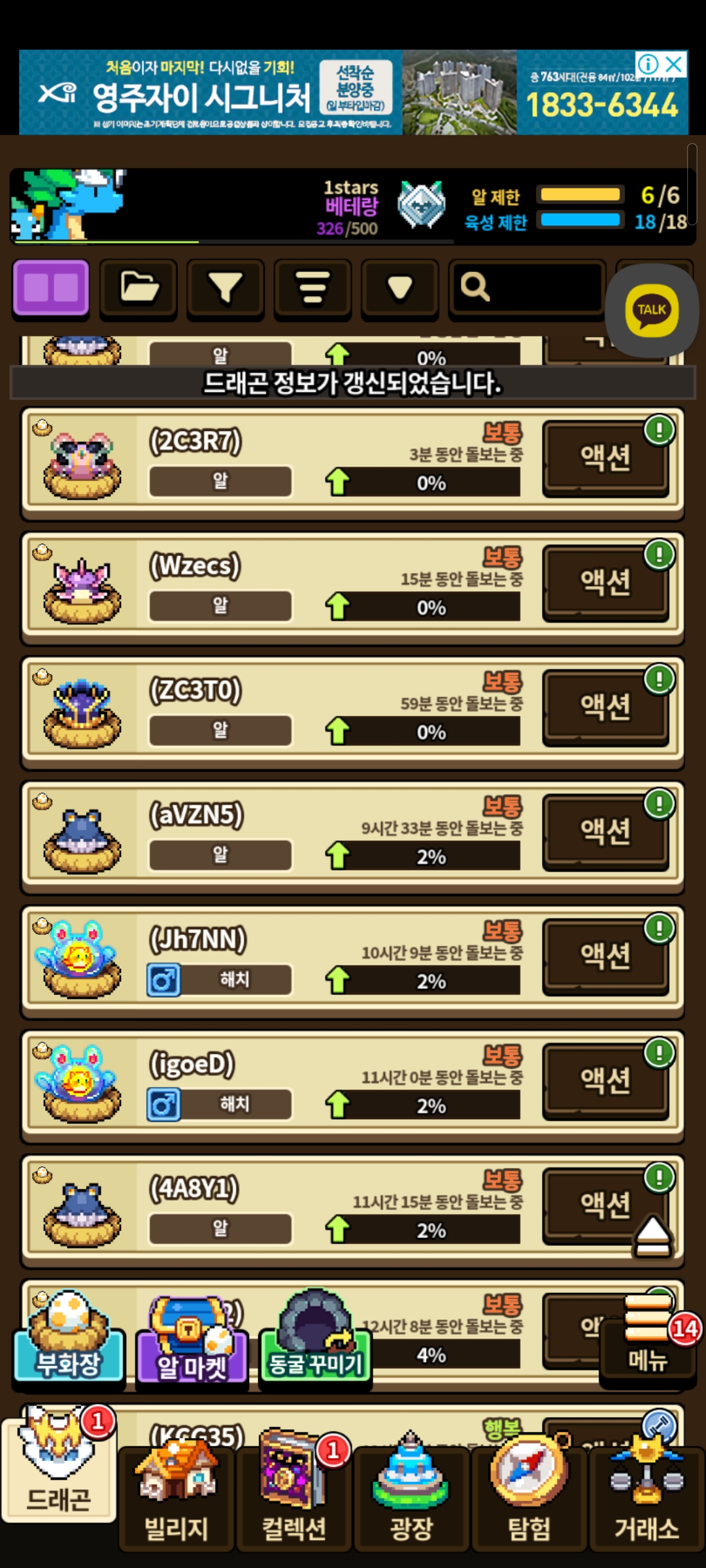Open the sort order options
This screenshot has width=706, height=1568.
312,287
